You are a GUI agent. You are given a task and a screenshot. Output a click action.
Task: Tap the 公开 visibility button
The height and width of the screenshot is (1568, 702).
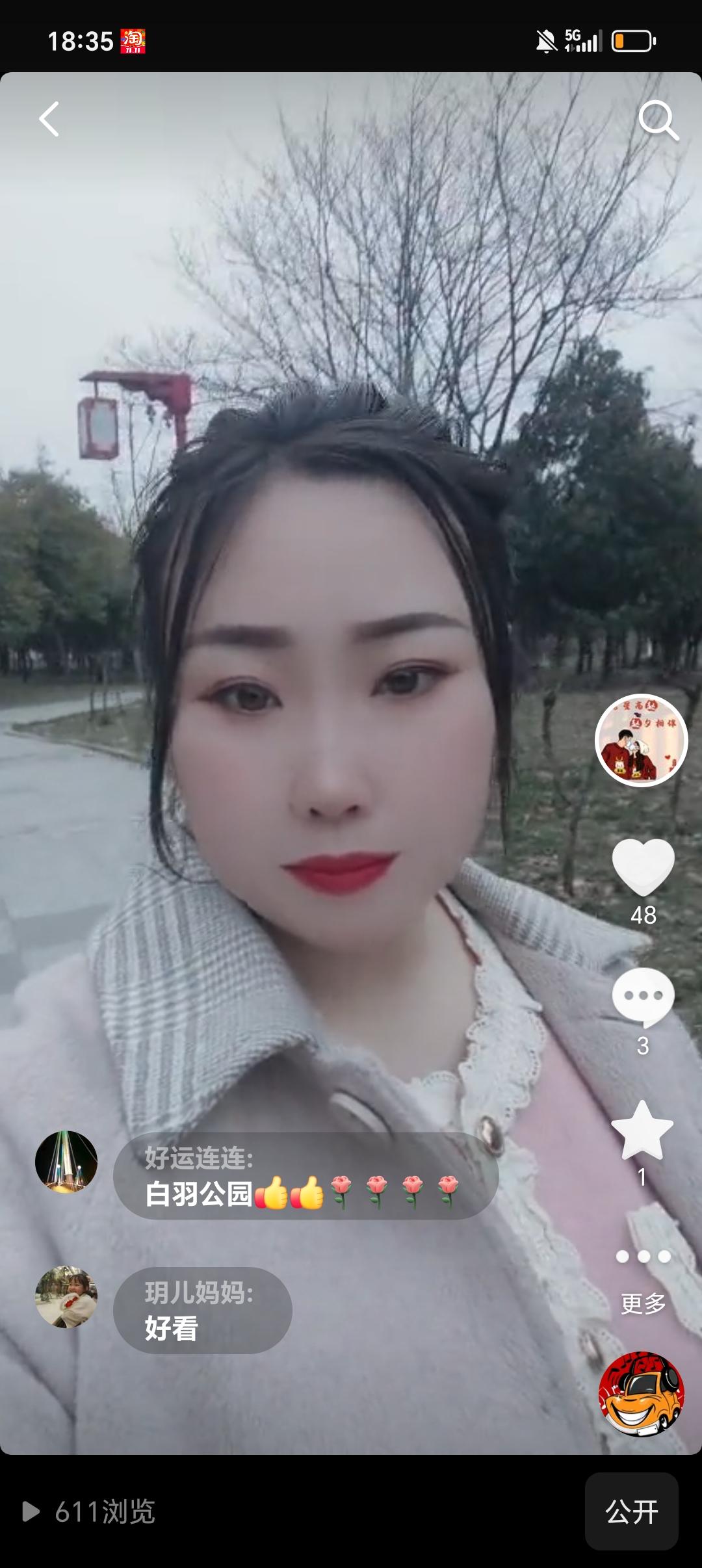631,1511
